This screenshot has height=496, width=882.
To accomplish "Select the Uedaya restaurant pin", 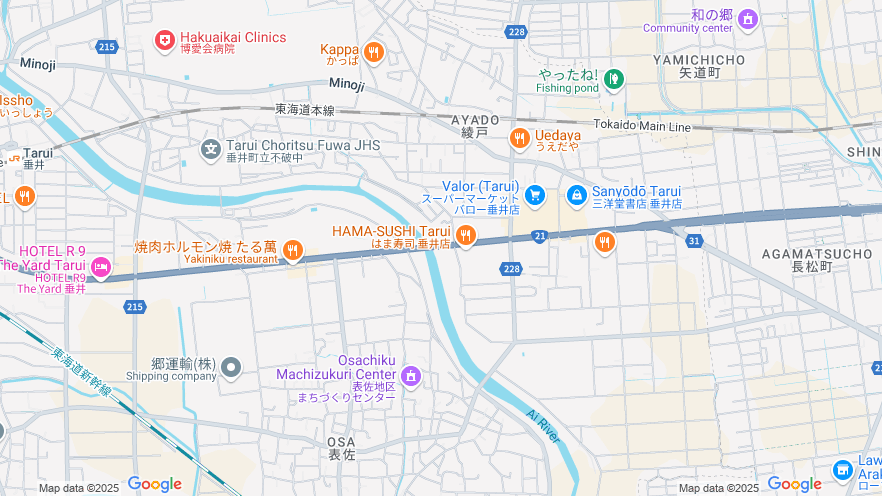I will pos(519,137).
